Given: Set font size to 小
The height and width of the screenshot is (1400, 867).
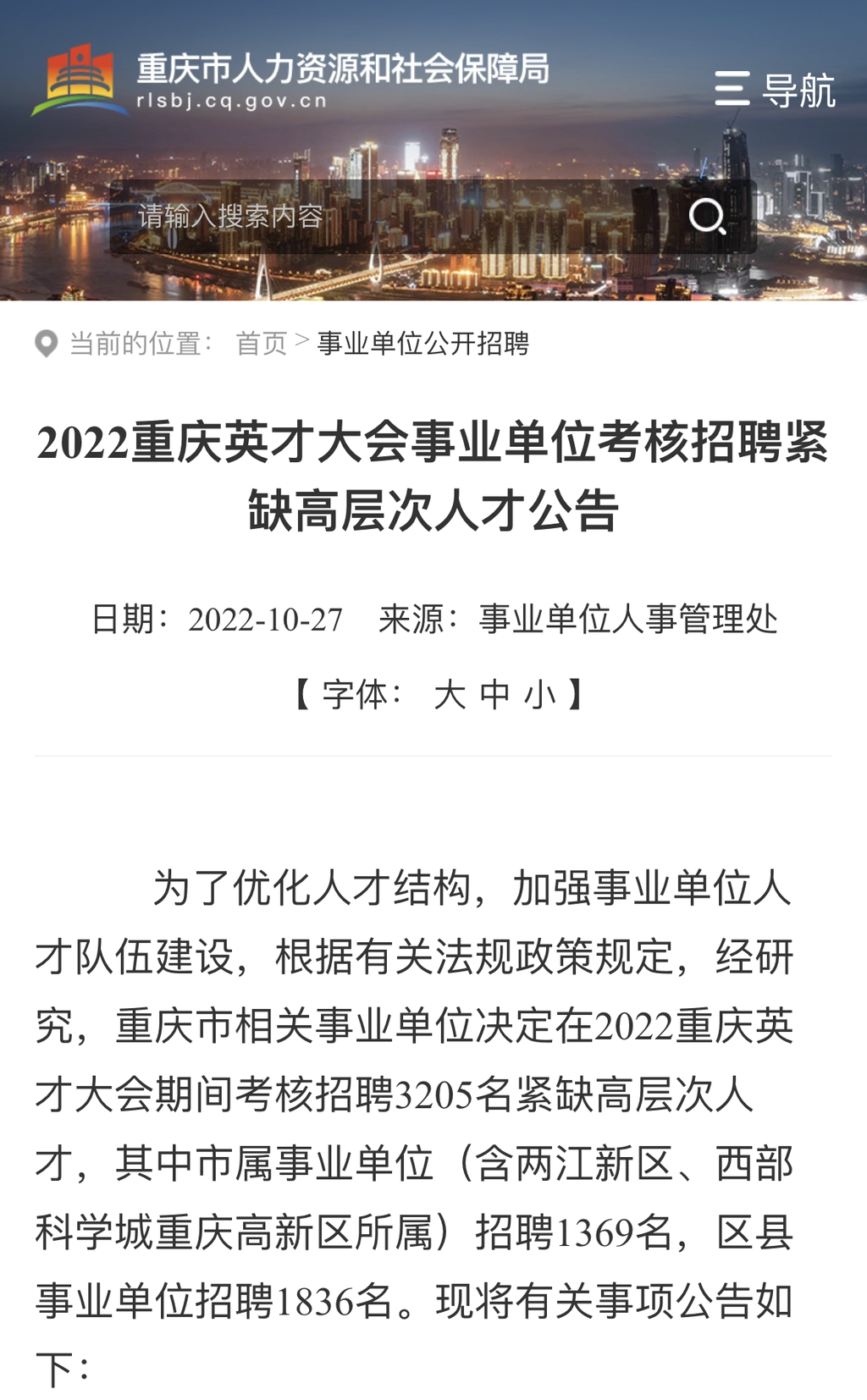Looking at the screenshot, I should pyautogui.click(x=540, y=695).
